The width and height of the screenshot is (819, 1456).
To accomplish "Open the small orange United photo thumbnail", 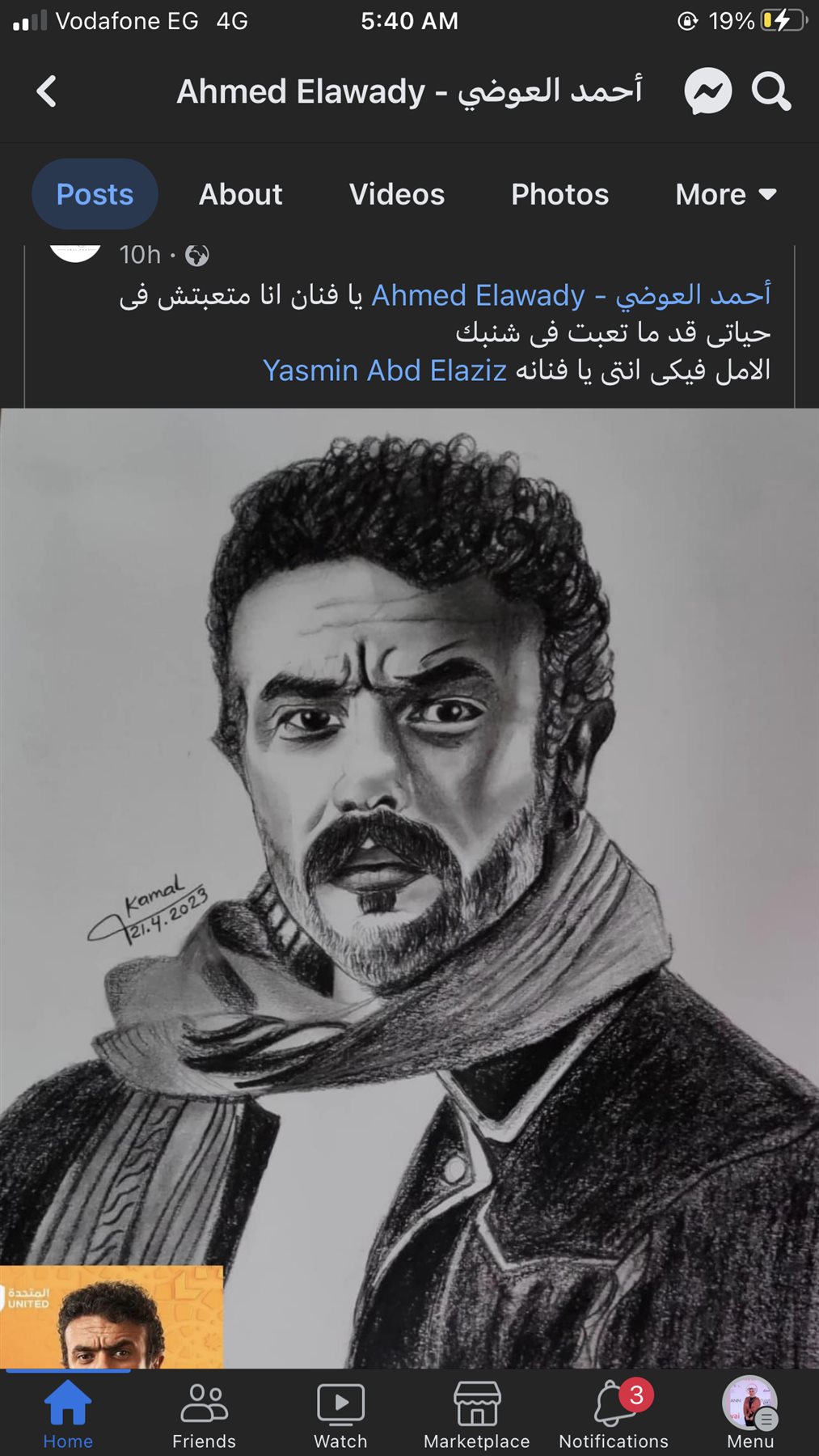I will coord(112,1317).
